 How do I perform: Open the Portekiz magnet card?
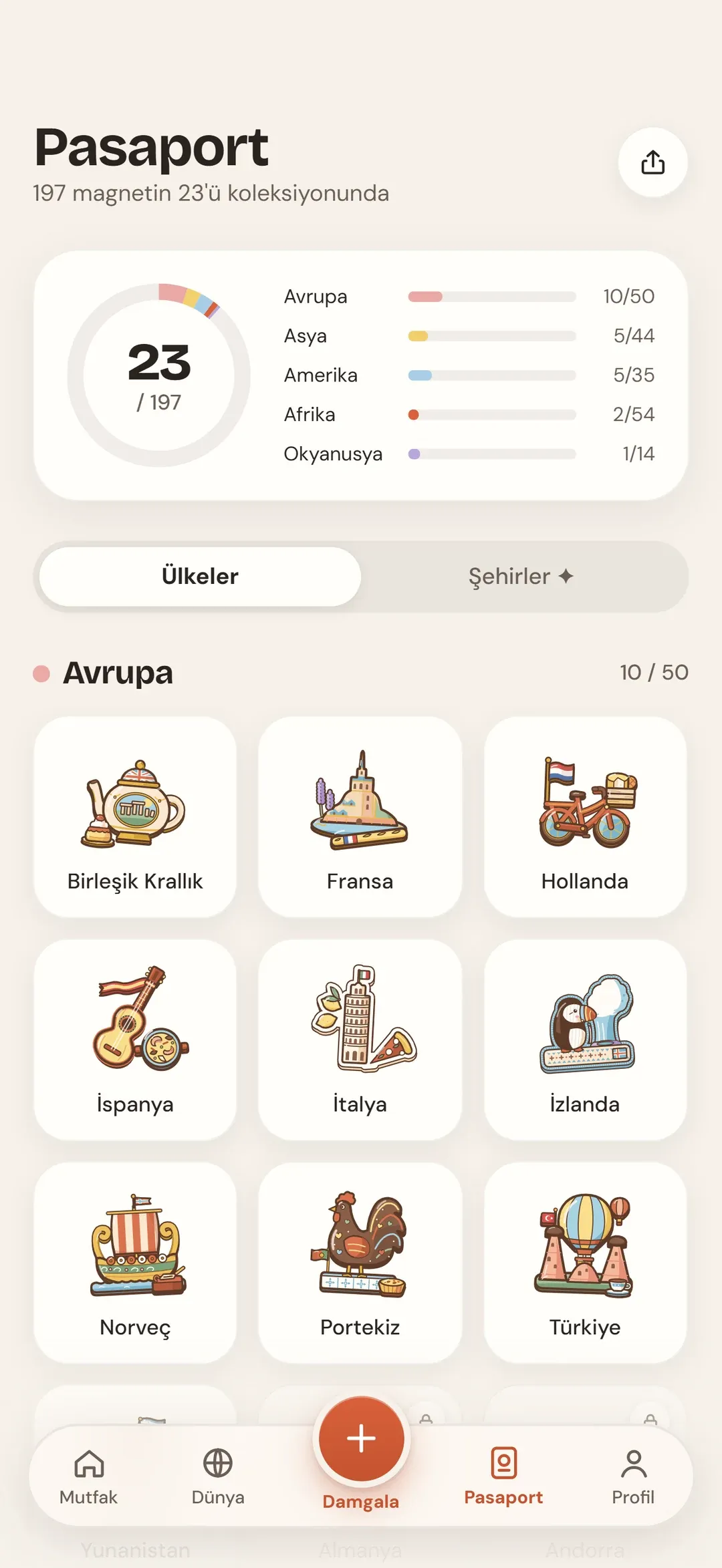tap(360, 1263)
